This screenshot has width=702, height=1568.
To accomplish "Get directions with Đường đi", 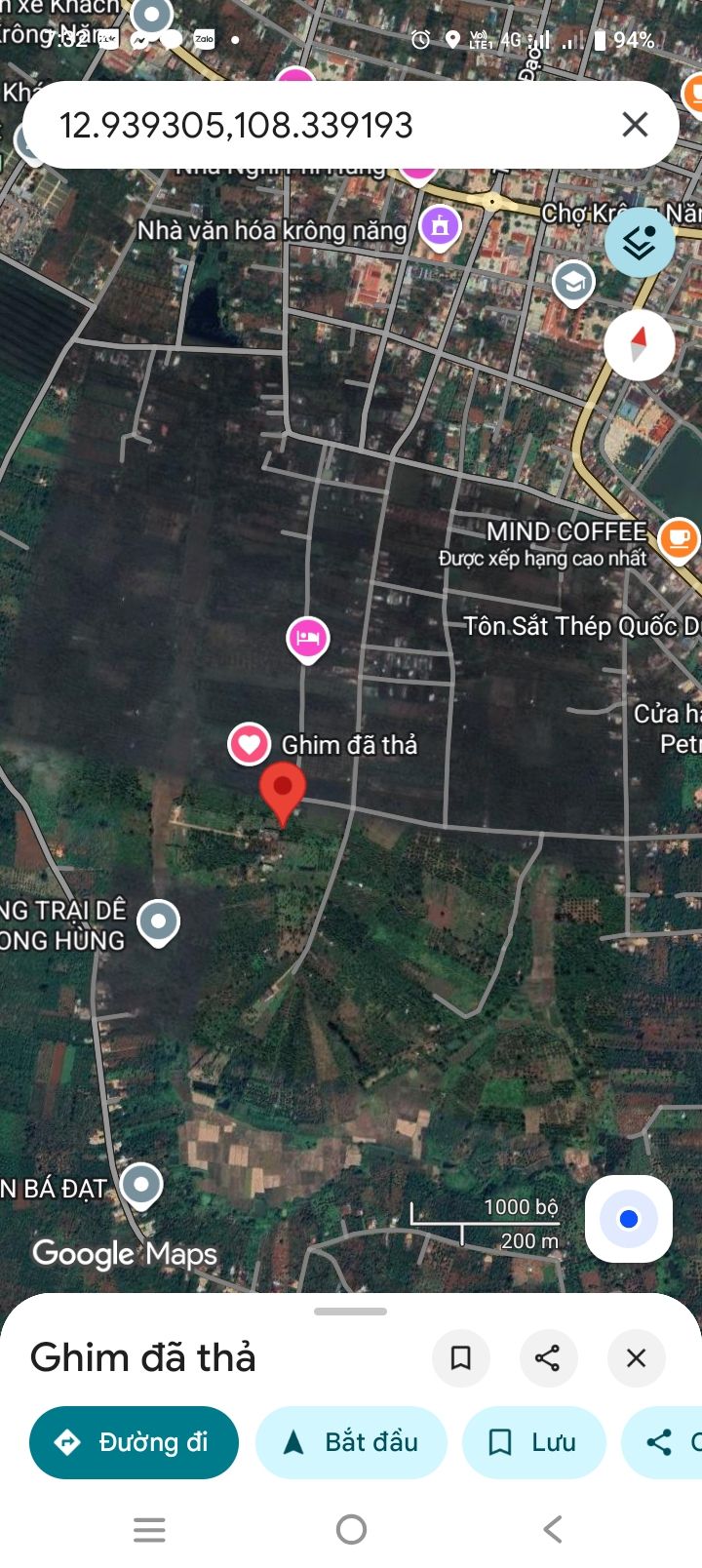I will click(135, 1442).
